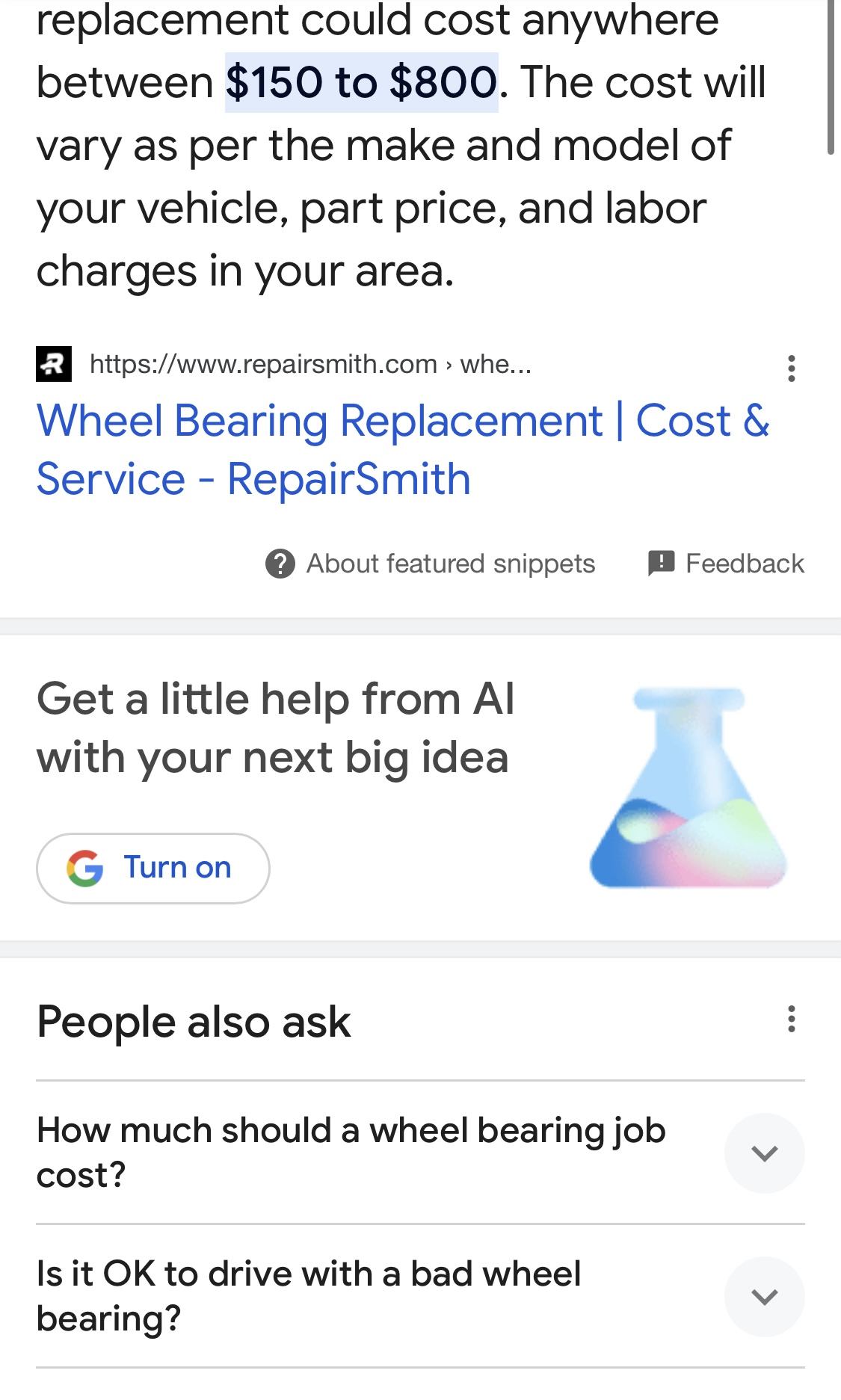
Task: Click the People also ask section header
Action: click(x=193, y=1021)
